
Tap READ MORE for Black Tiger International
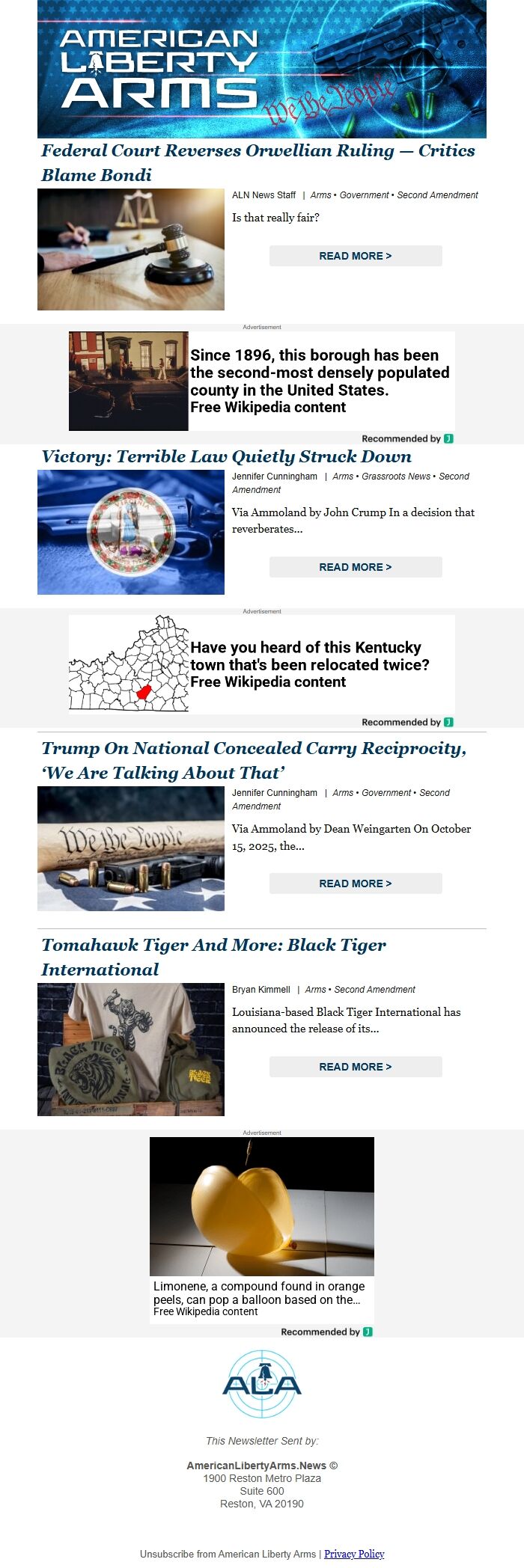point(356,1067)
